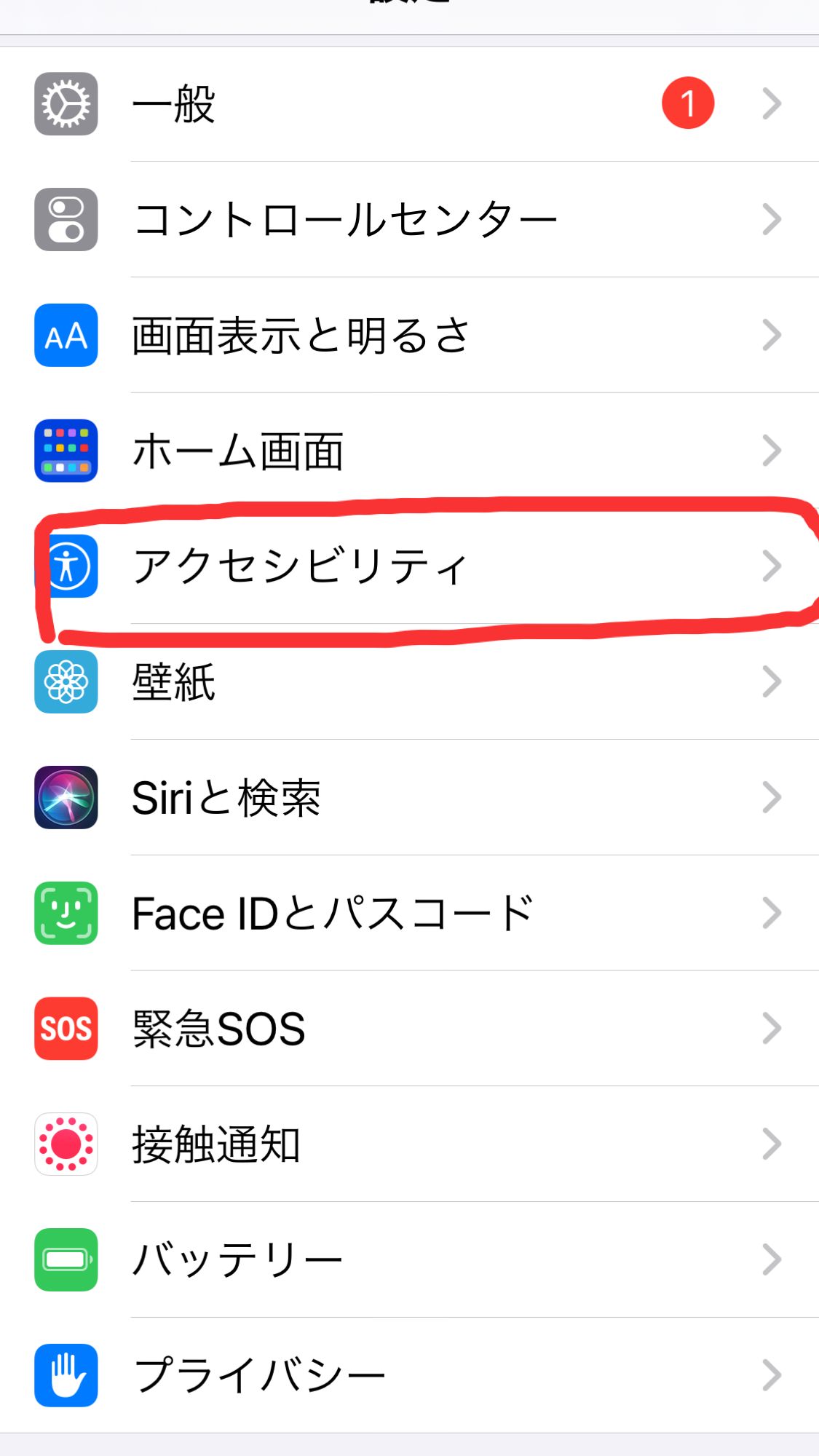Open the 一般 (General) settings row

tap(408, 104)
